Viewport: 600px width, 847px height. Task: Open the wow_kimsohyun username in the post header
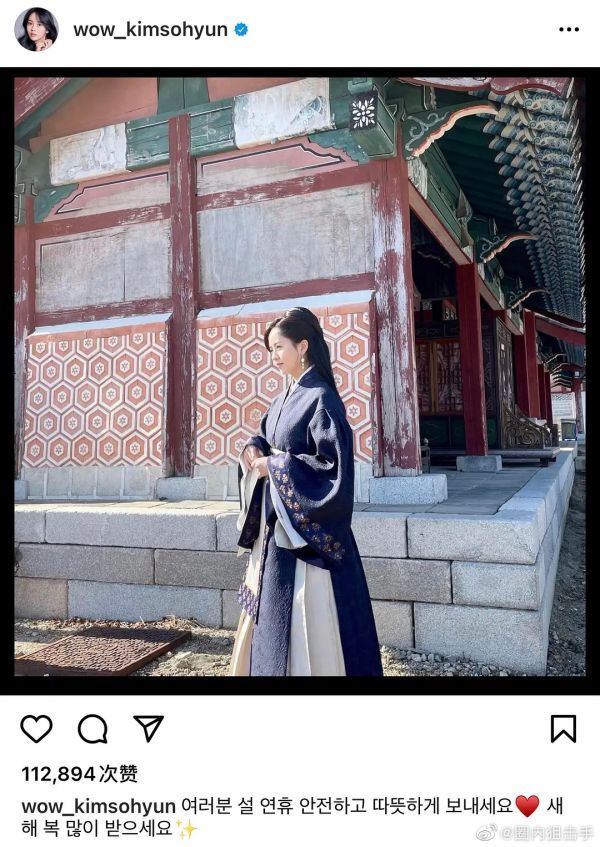(x=151, y=30)
